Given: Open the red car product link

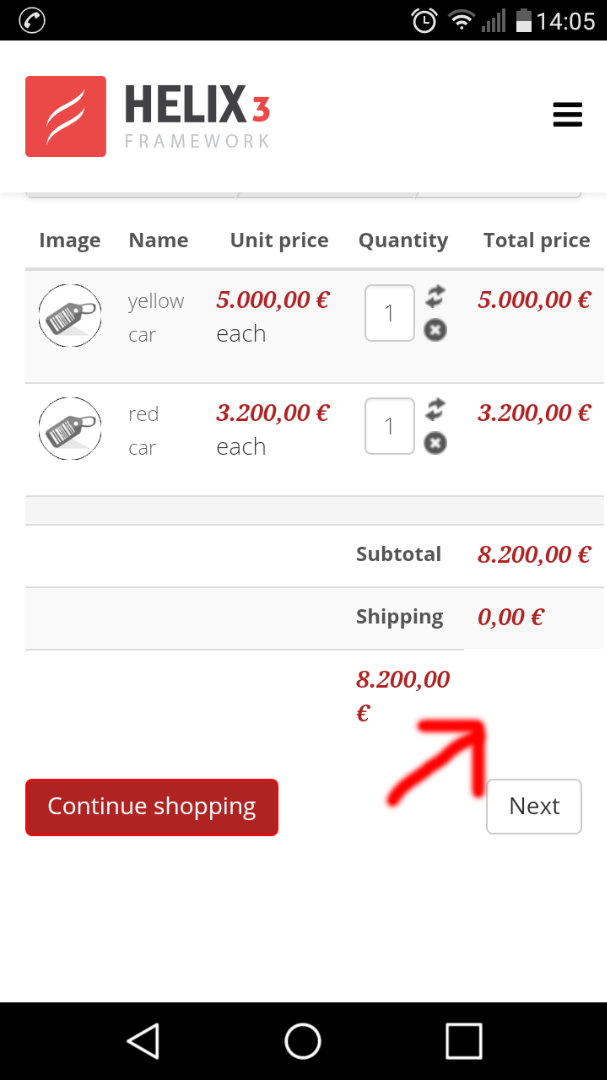Looking at the screenshot, I should tap(143, 415).
